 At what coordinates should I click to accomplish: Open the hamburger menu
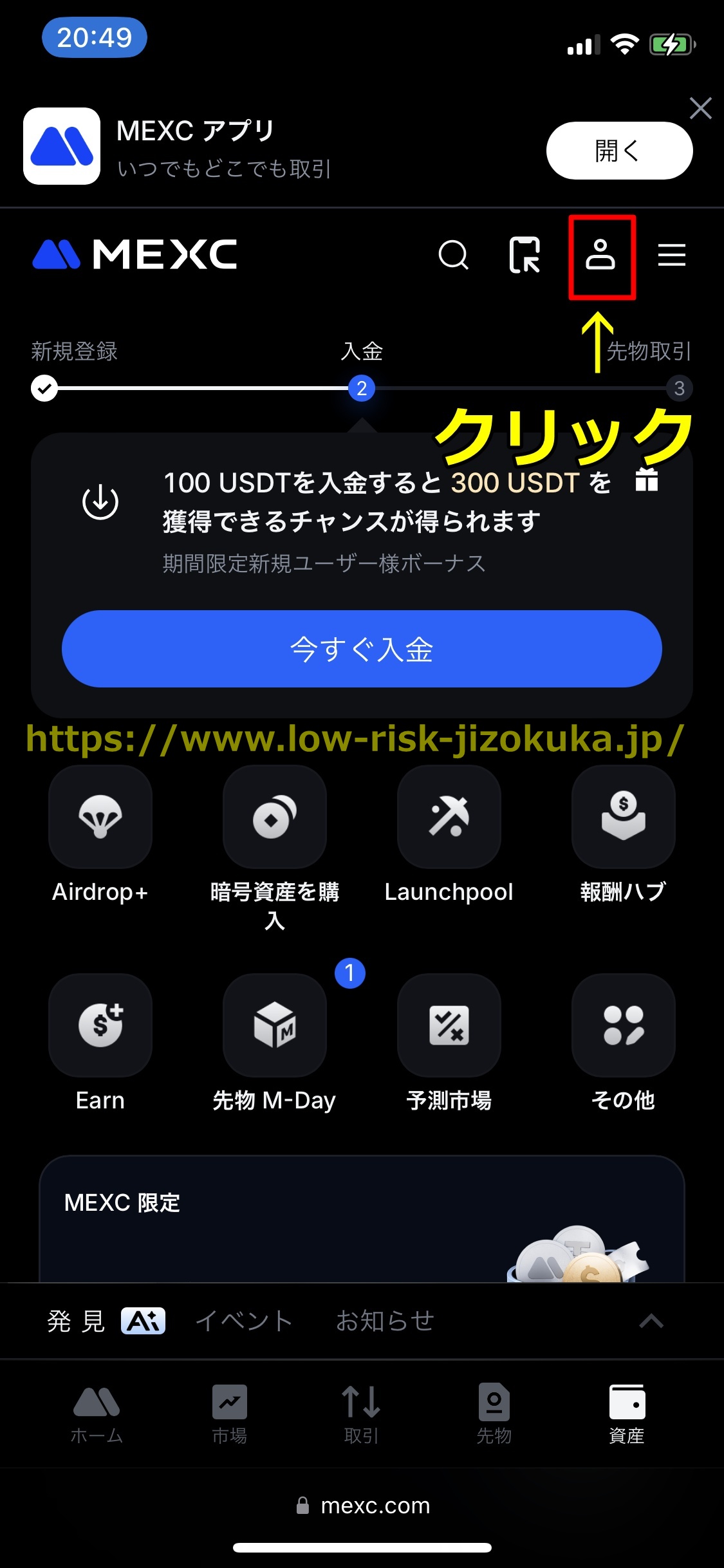pos(671,255)
